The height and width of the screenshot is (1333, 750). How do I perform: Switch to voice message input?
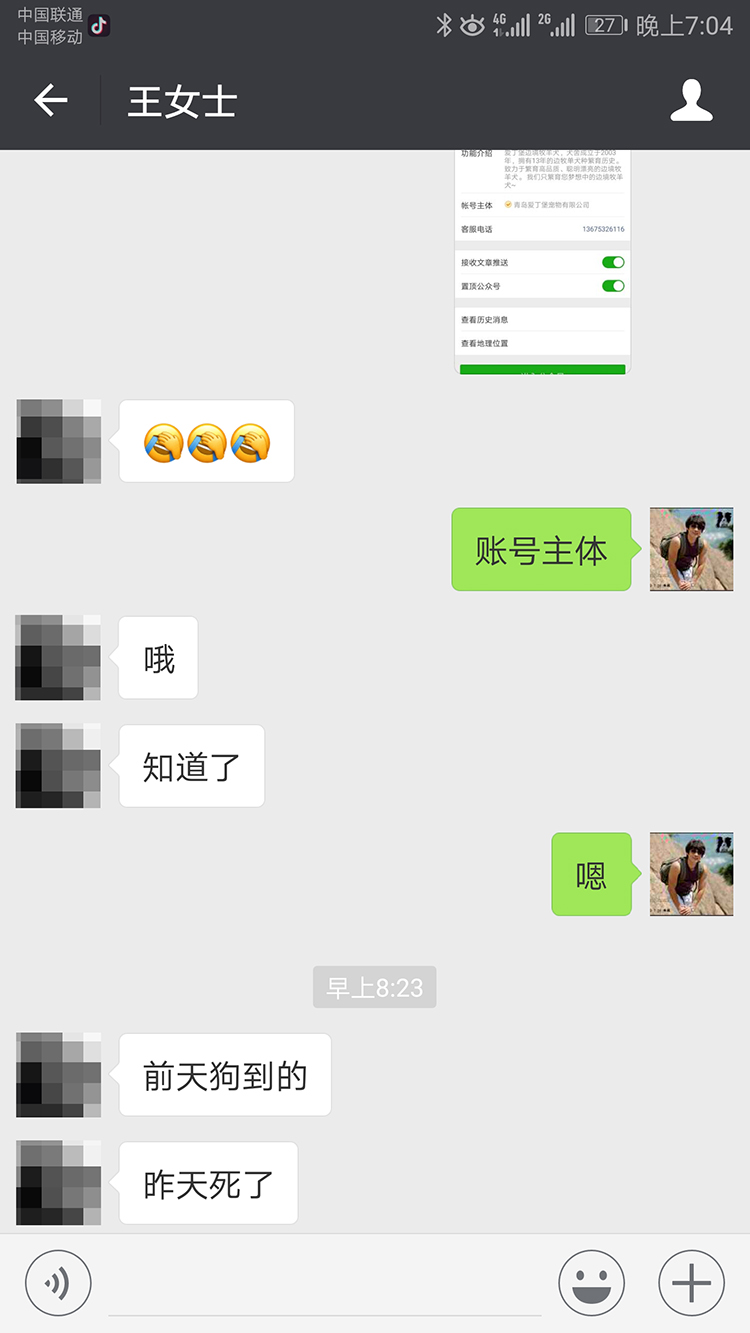coord(58,1283)
